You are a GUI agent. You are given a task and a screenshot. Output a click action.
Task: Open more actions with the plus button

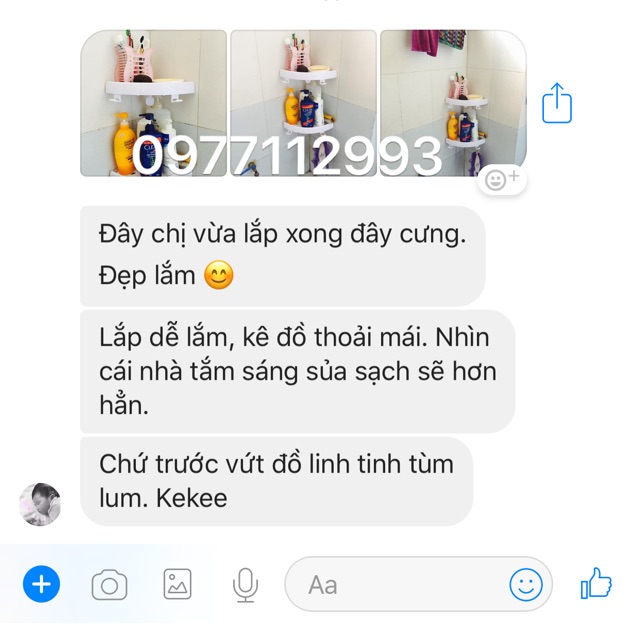click(x=41, y=583)
